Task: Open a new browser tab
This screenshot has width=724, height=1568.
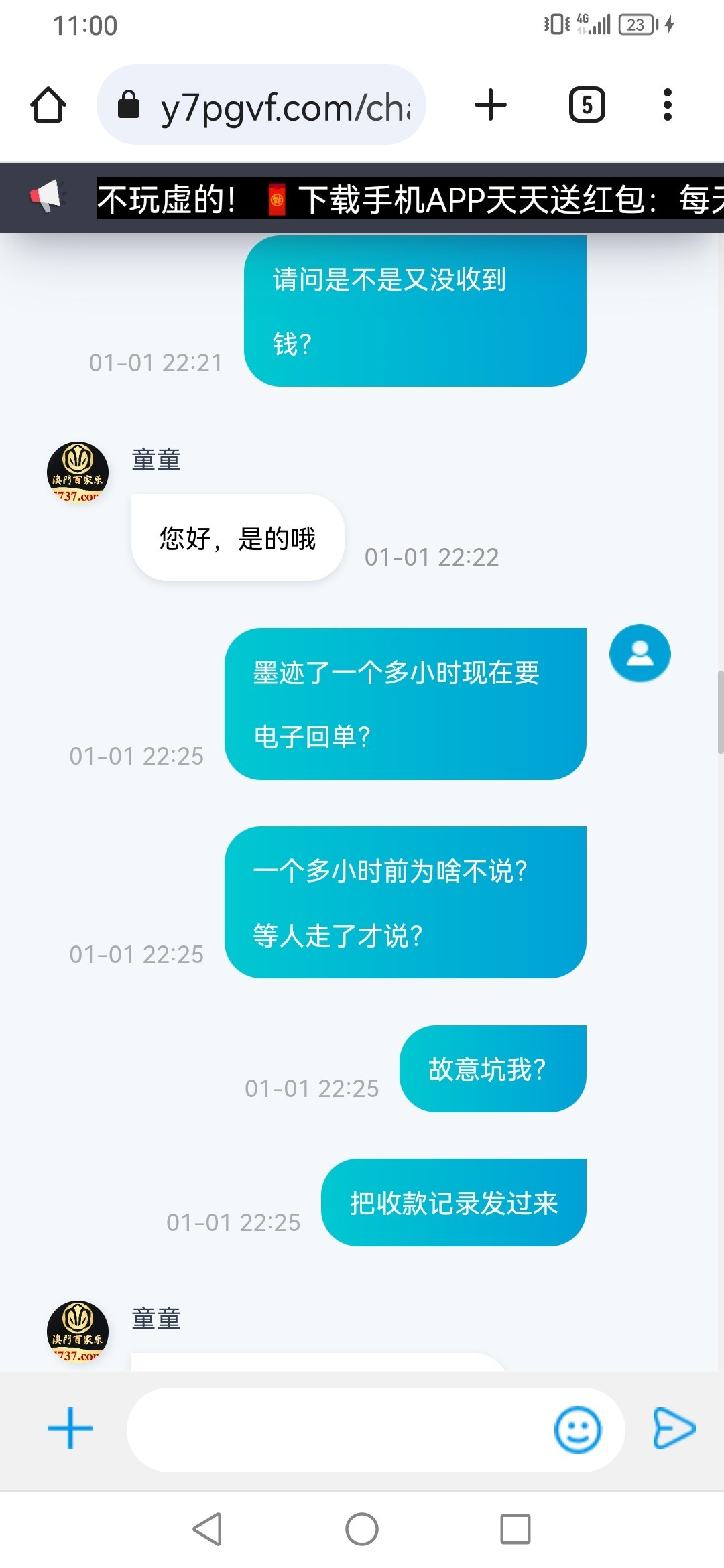Action: (x=490, y=105)
